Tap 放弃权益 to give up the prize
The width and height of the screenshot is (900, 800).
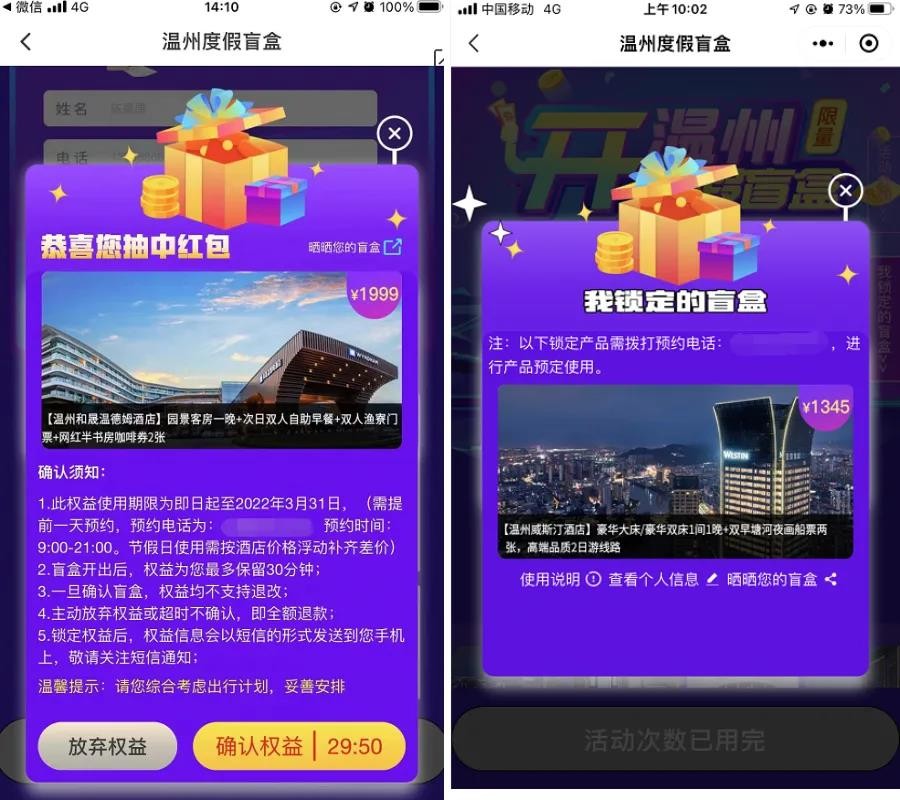click(107, 746)
